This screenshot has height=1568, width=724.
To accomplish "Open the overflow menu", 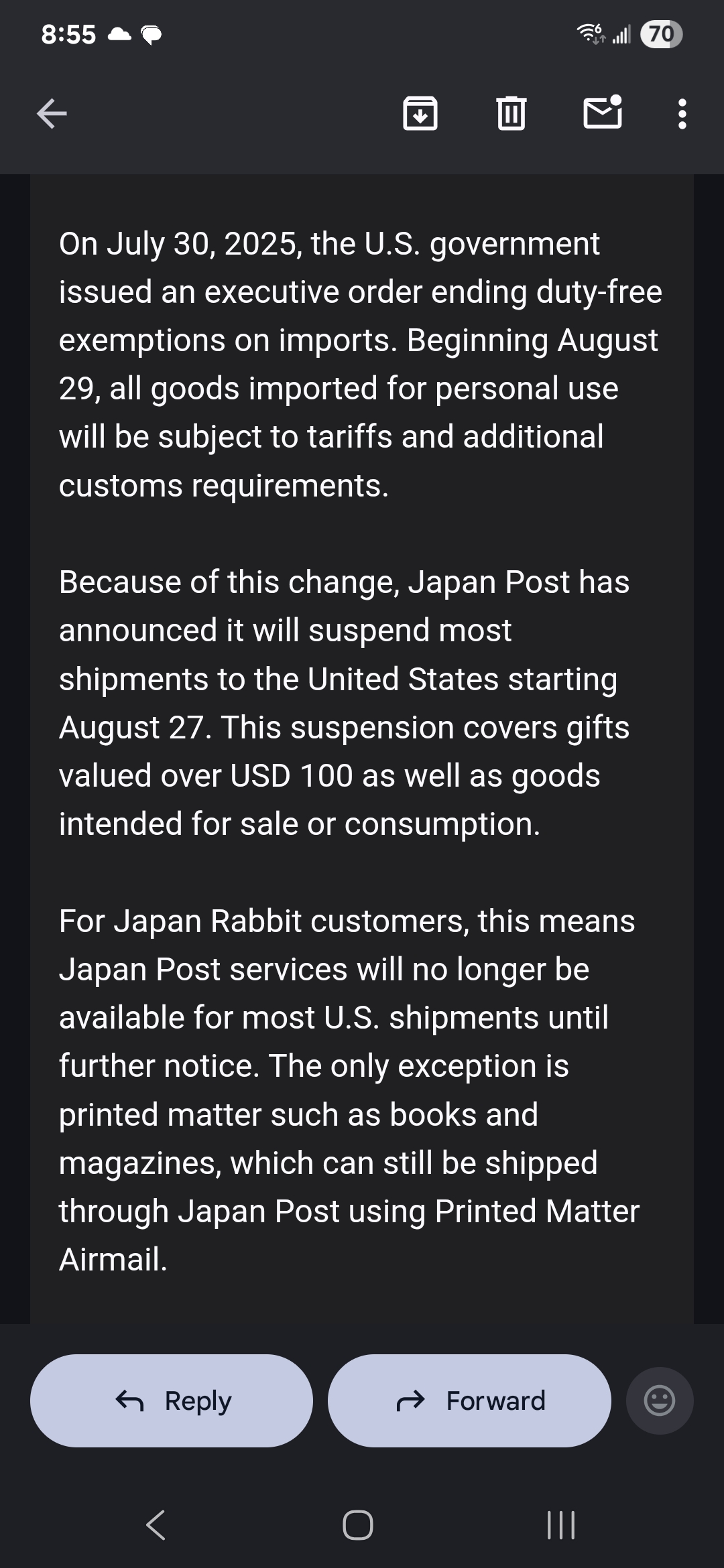I will pyautogui.click(x=682, y=114).
